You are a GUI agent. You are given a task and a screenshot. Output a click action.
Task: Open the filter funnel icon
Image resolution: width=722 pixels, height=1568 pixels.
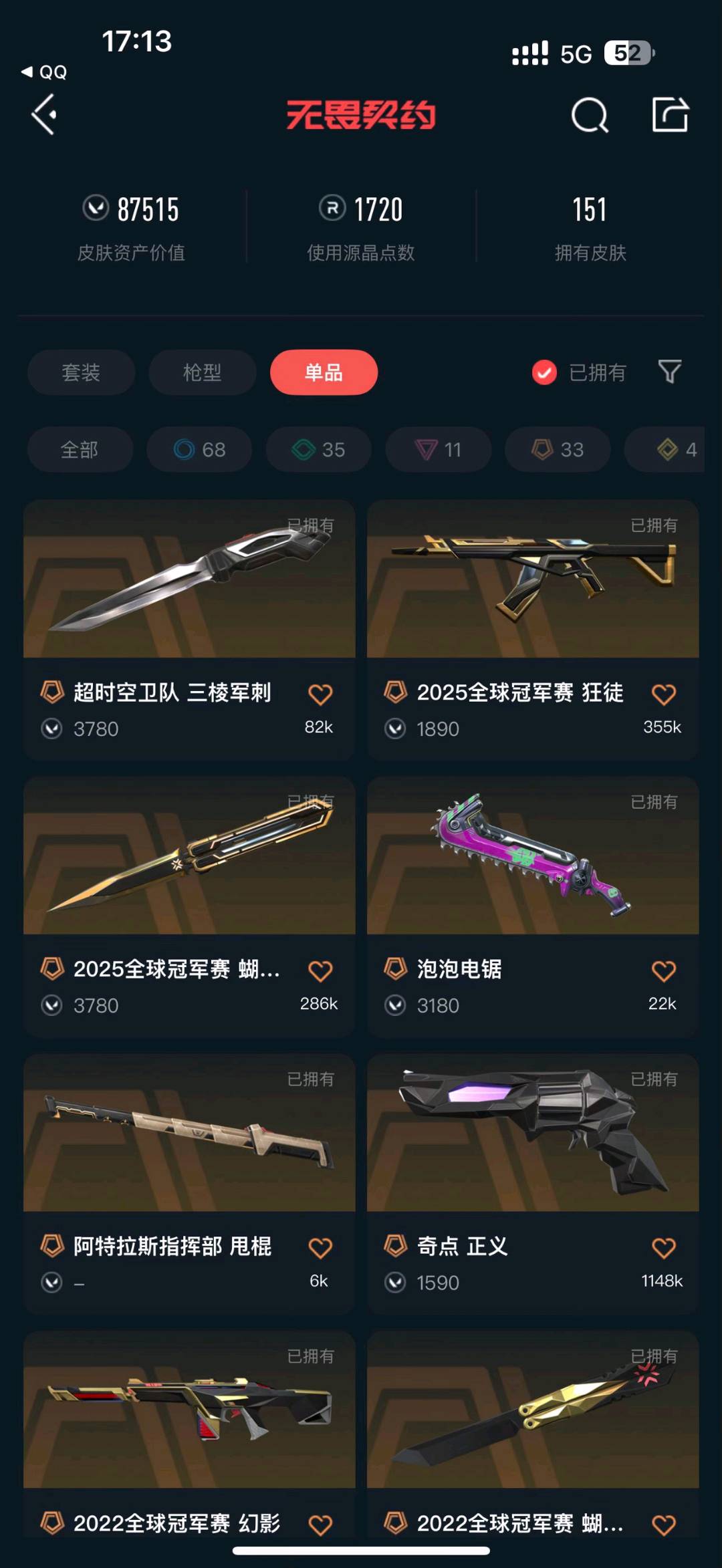pyautogui.click(x=670, y=372)
